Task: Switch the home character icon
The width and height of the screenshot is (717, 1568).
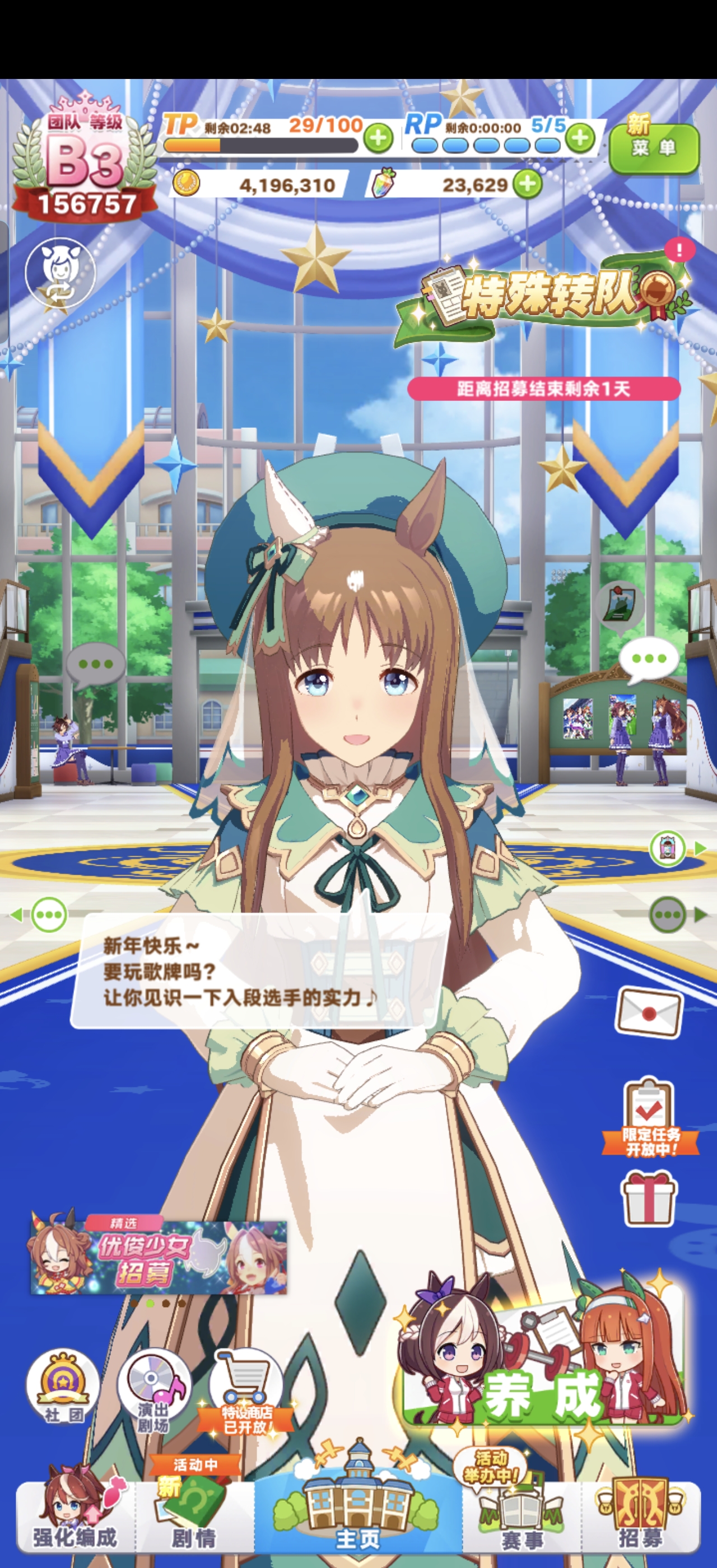Action: pyautogui.click(x=59, y=273)
